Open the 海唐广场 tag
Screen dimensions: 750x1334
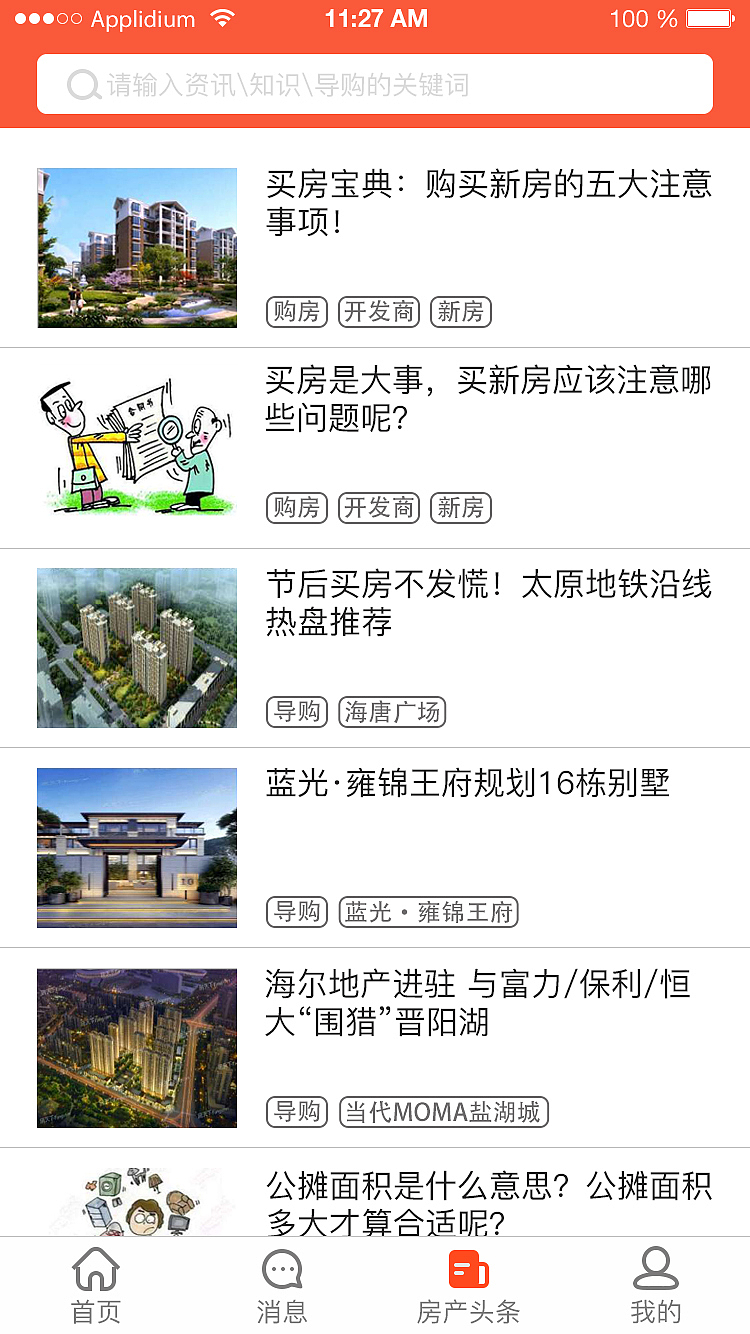392,712
